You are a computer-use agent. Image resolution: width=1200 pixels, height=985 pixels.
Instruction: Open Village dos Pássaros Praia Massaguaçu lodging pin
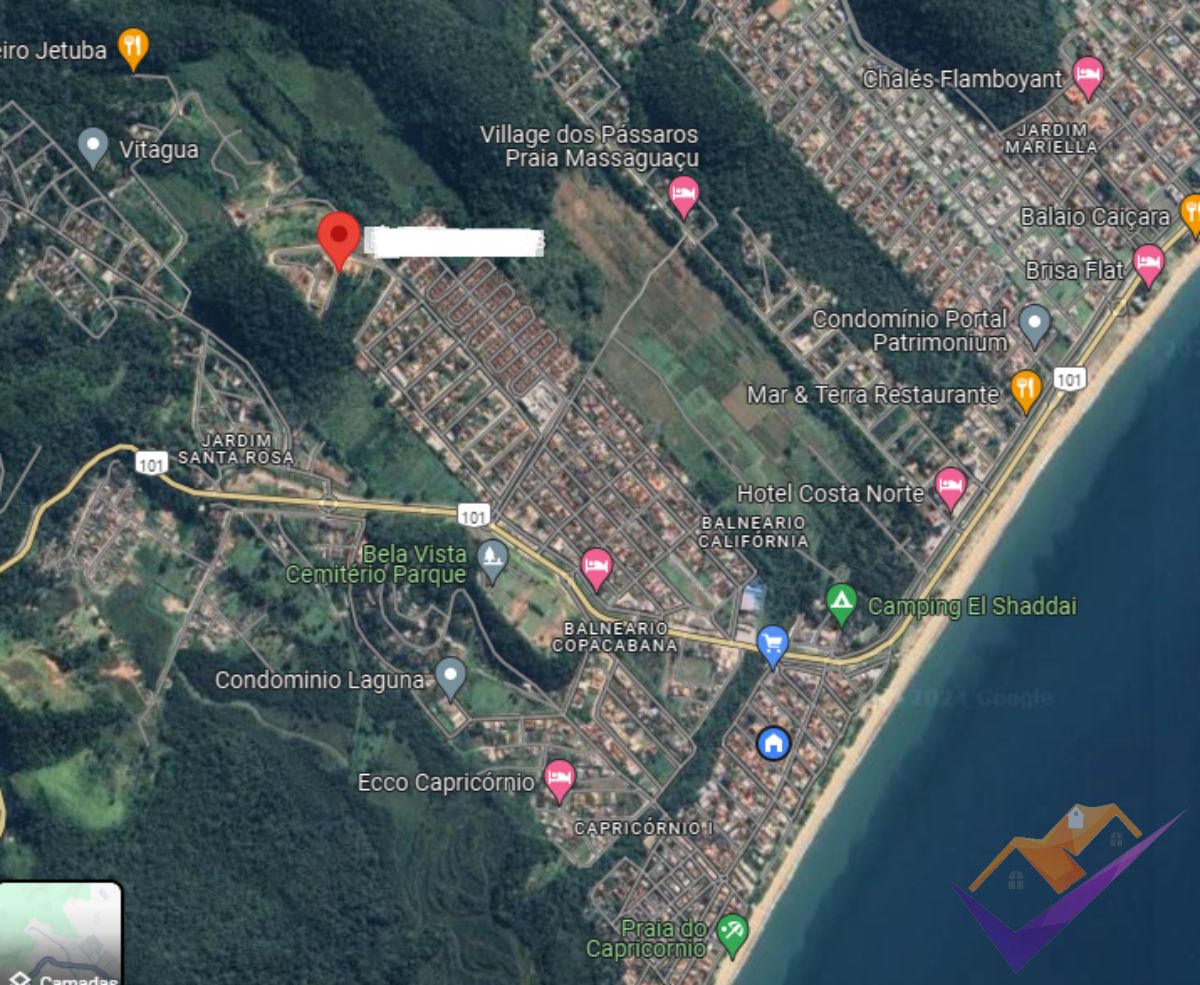pyautogui.click(x=683, y=194)
